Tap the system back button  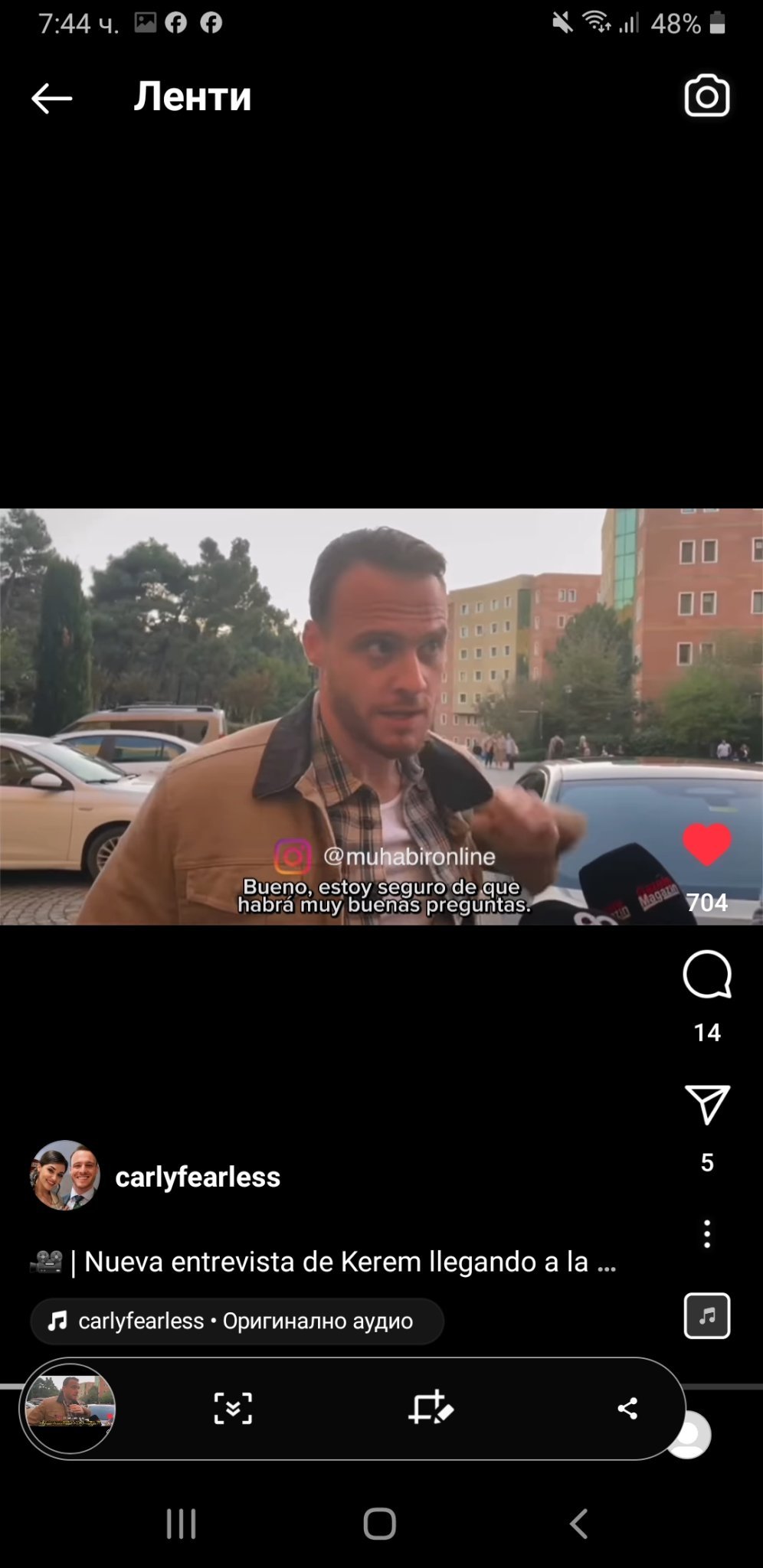(x=579, y=1524)
